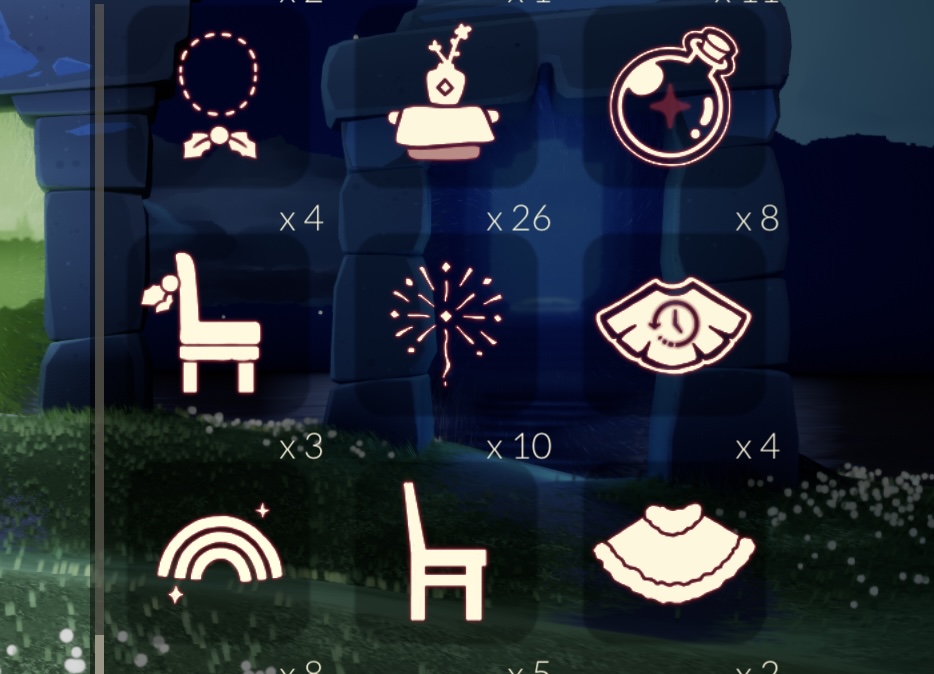934x674 pixels.
Task: Pick the firework sparkler item x10
Action: [x=445, y=322]
